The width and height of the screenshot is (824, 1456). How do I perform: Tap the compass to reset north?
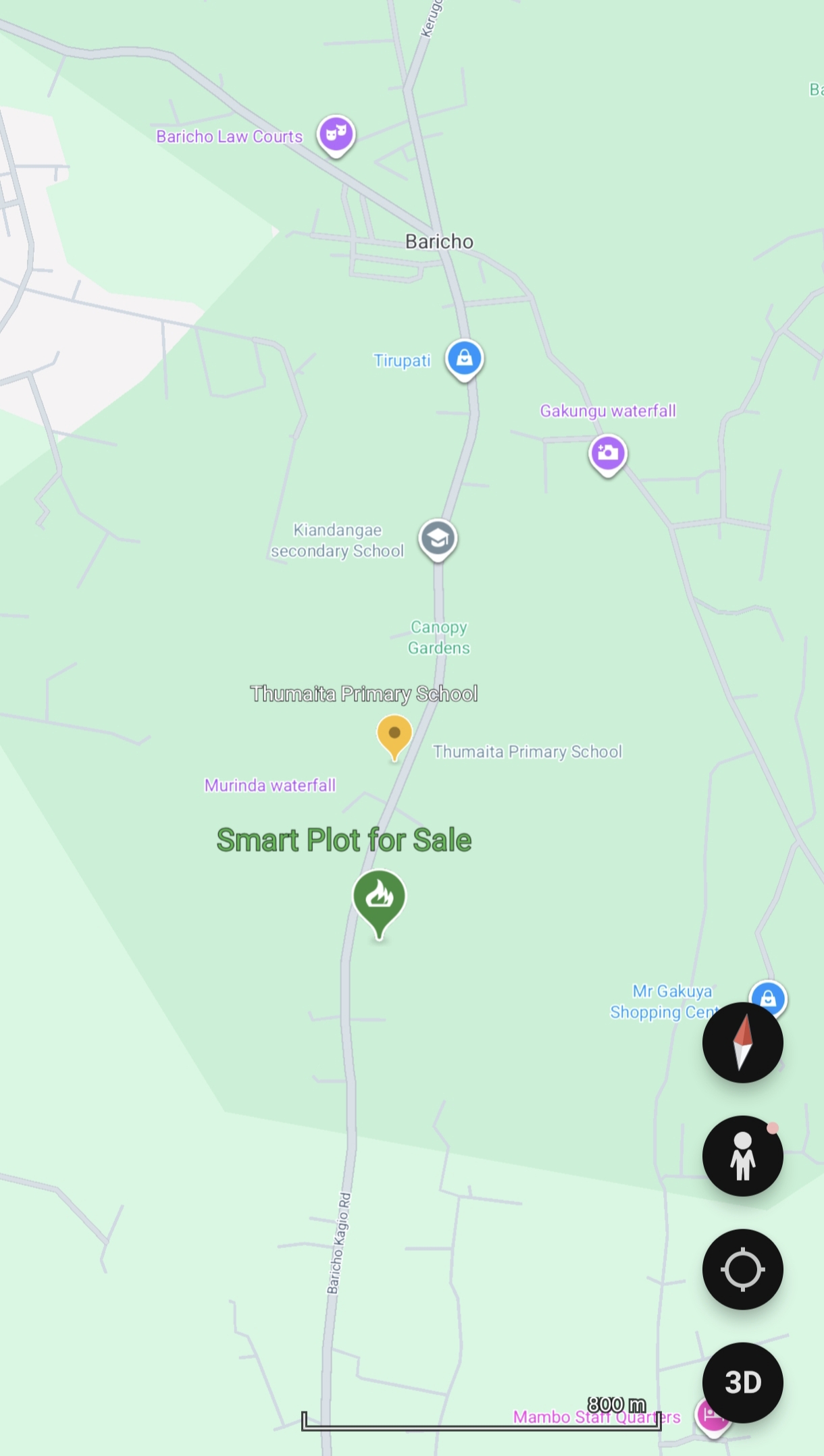click(742, 1043)
